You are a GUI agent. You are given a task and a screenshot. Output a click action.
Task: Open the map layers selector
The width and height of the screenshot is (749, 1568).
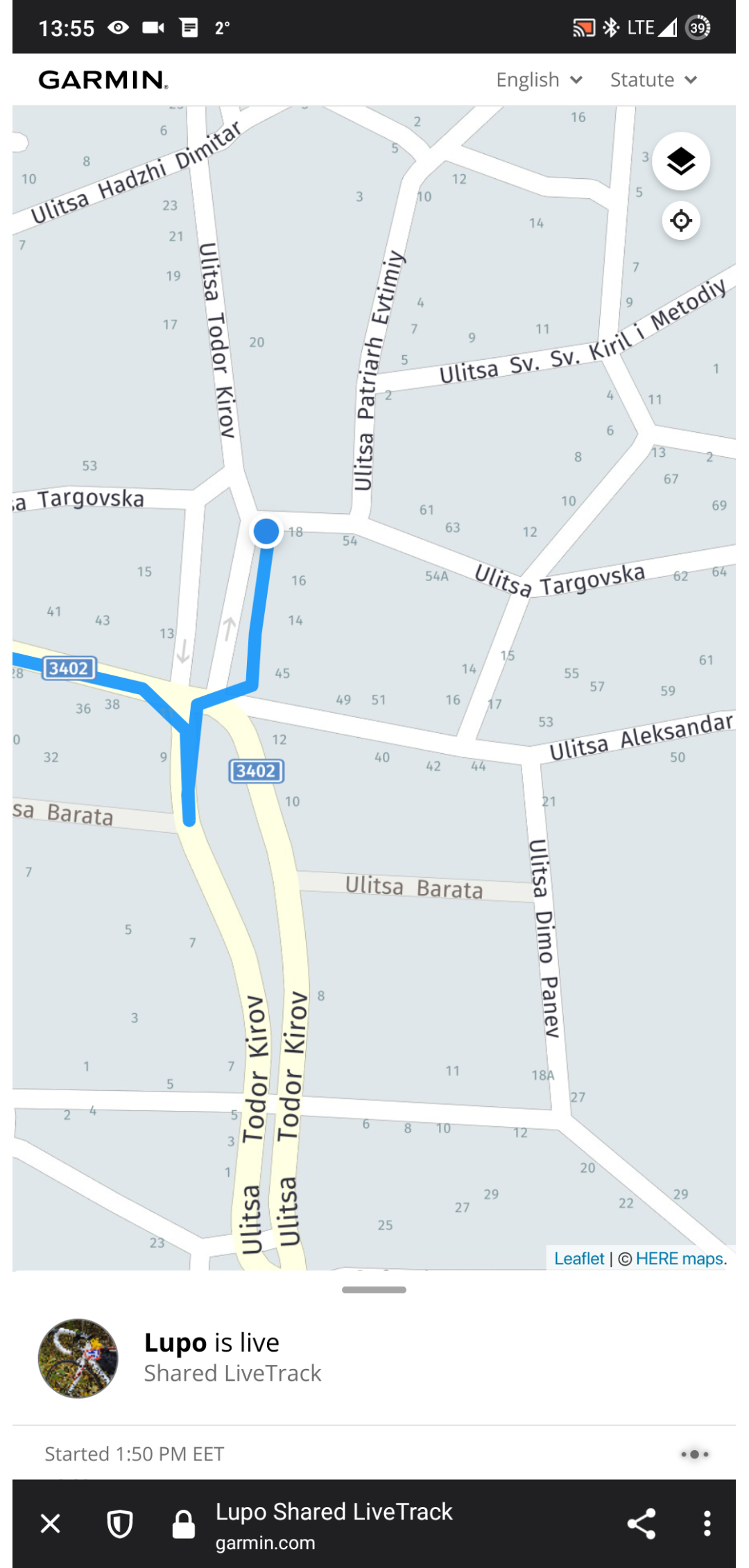(x=681, y=162)
